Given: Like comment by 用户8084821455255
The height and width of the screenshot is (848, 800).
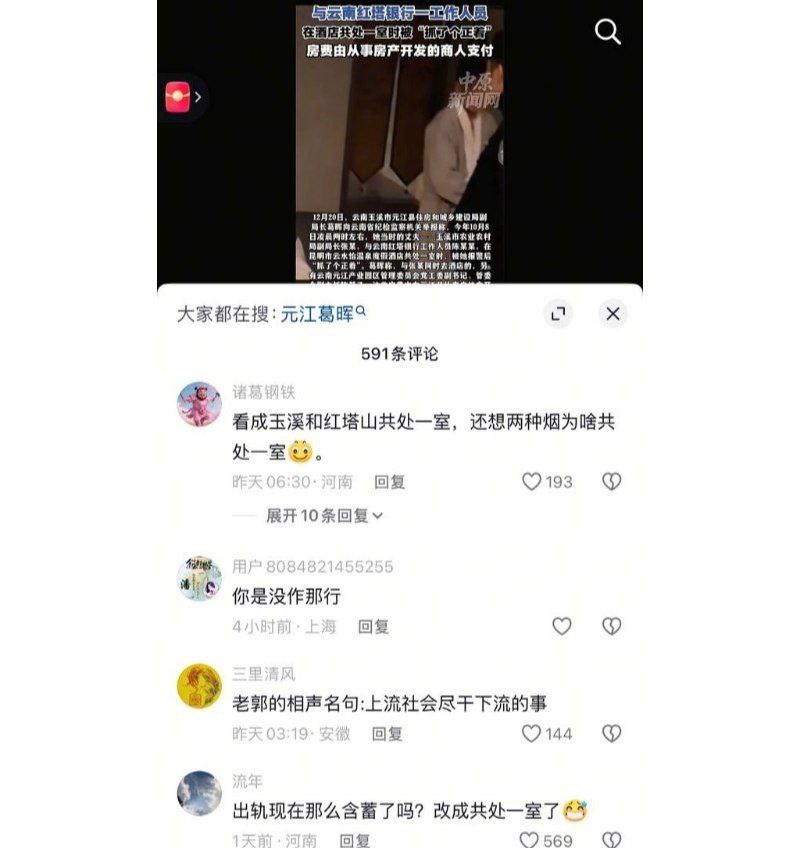Looking at the screenshot, I should point(562,626).
